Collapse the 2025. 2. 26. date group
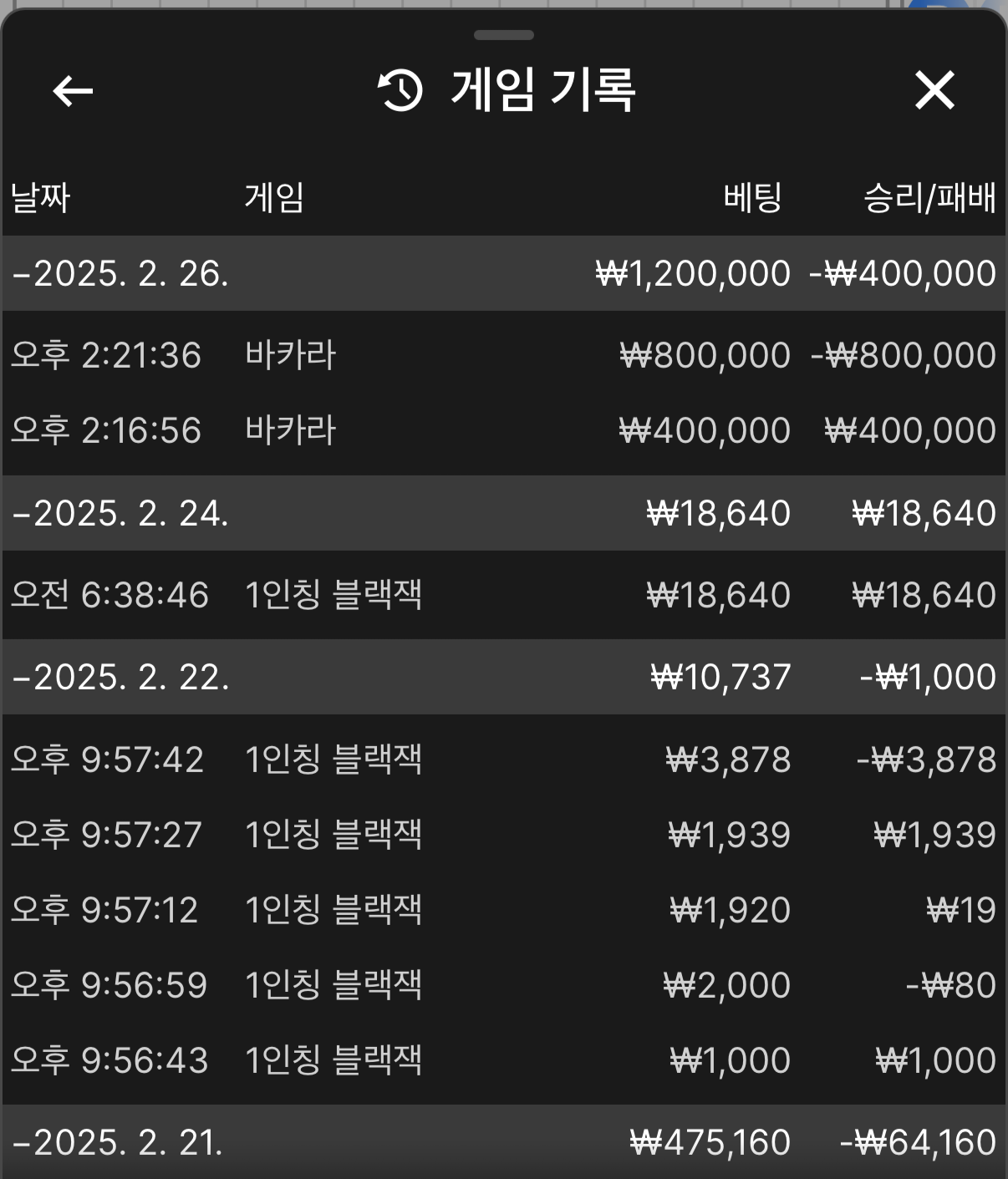Viewport: 1008px width, 1179px height. pyautogui.click(x=121, y=274)
